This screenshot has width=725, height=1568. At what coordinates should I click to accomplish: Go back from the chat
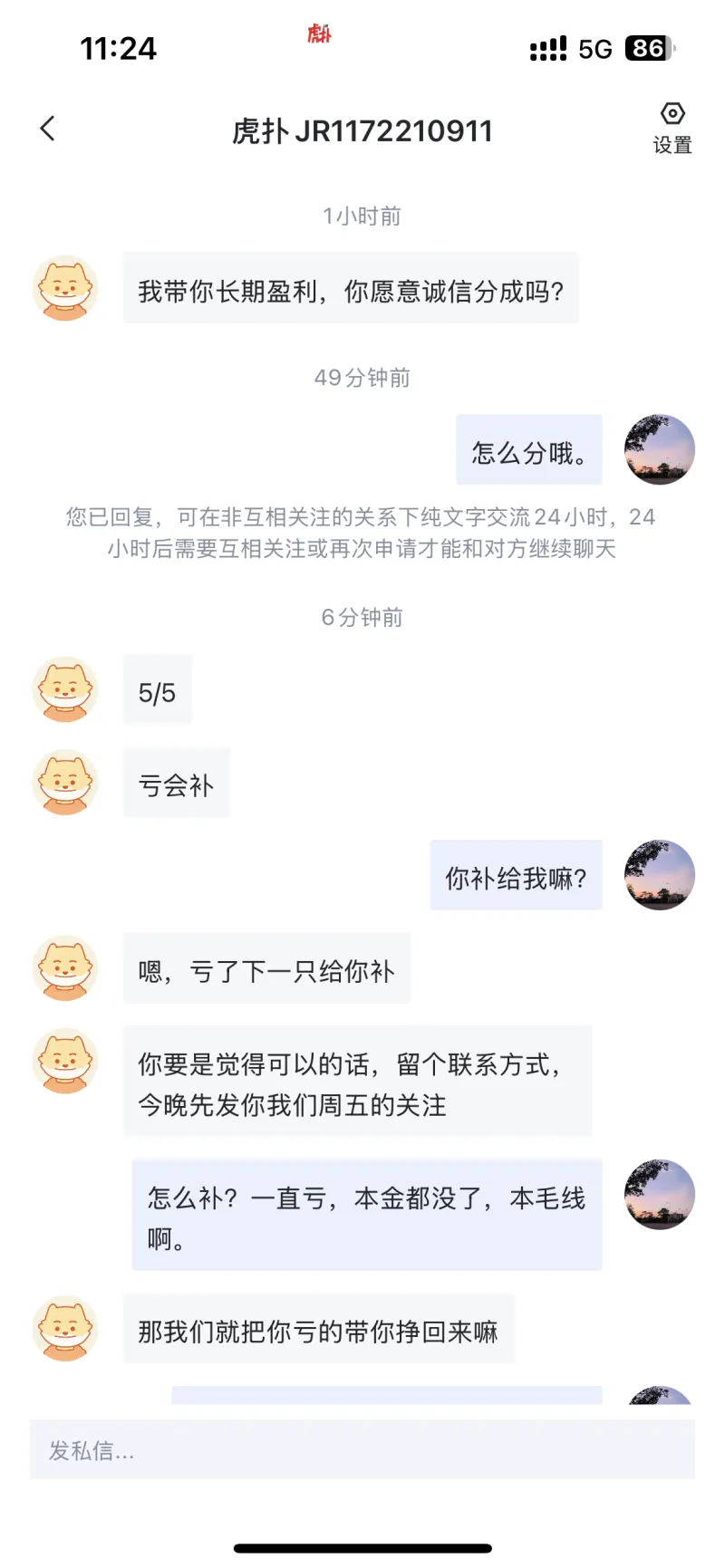(x=48, y=129)
